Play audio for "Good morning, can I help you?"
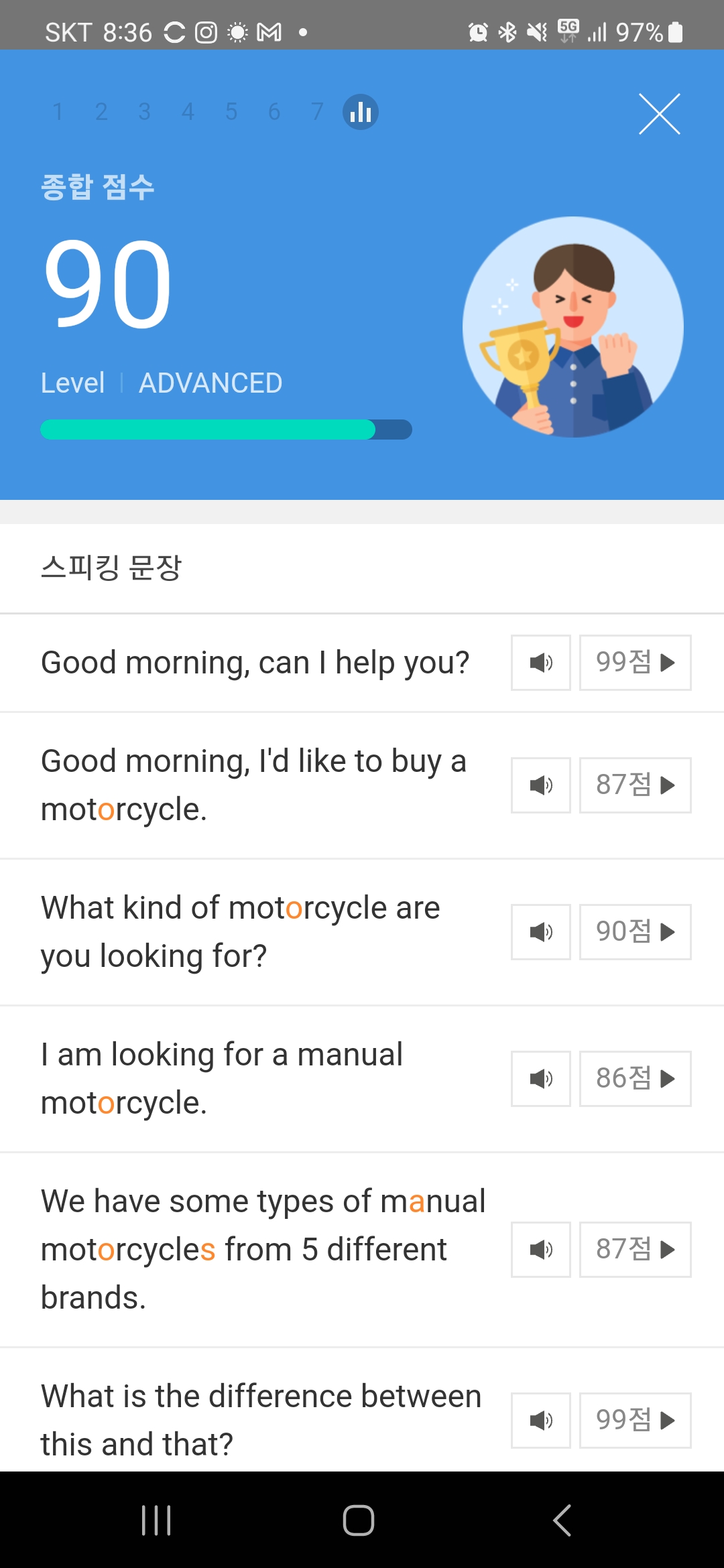The image size is (724, 1568). click(541, 663)
